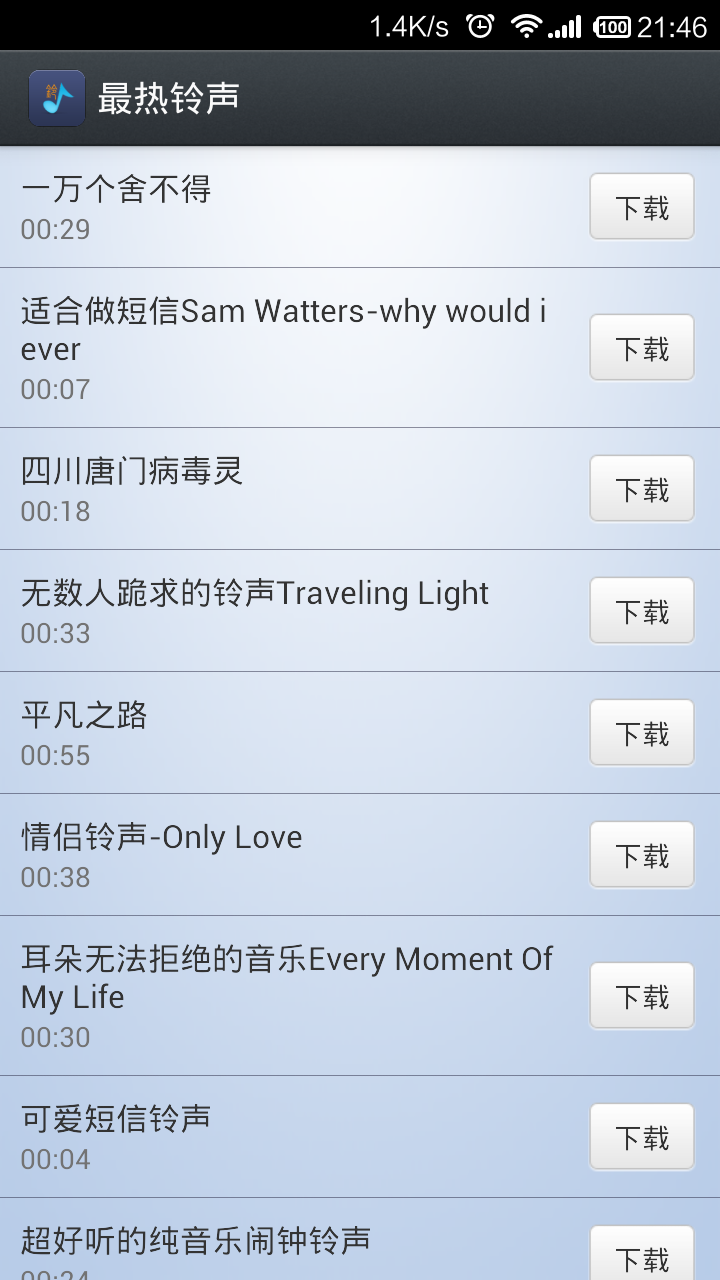
Task: Download the Traveling Light ringtone
Action: coord(641,611)
